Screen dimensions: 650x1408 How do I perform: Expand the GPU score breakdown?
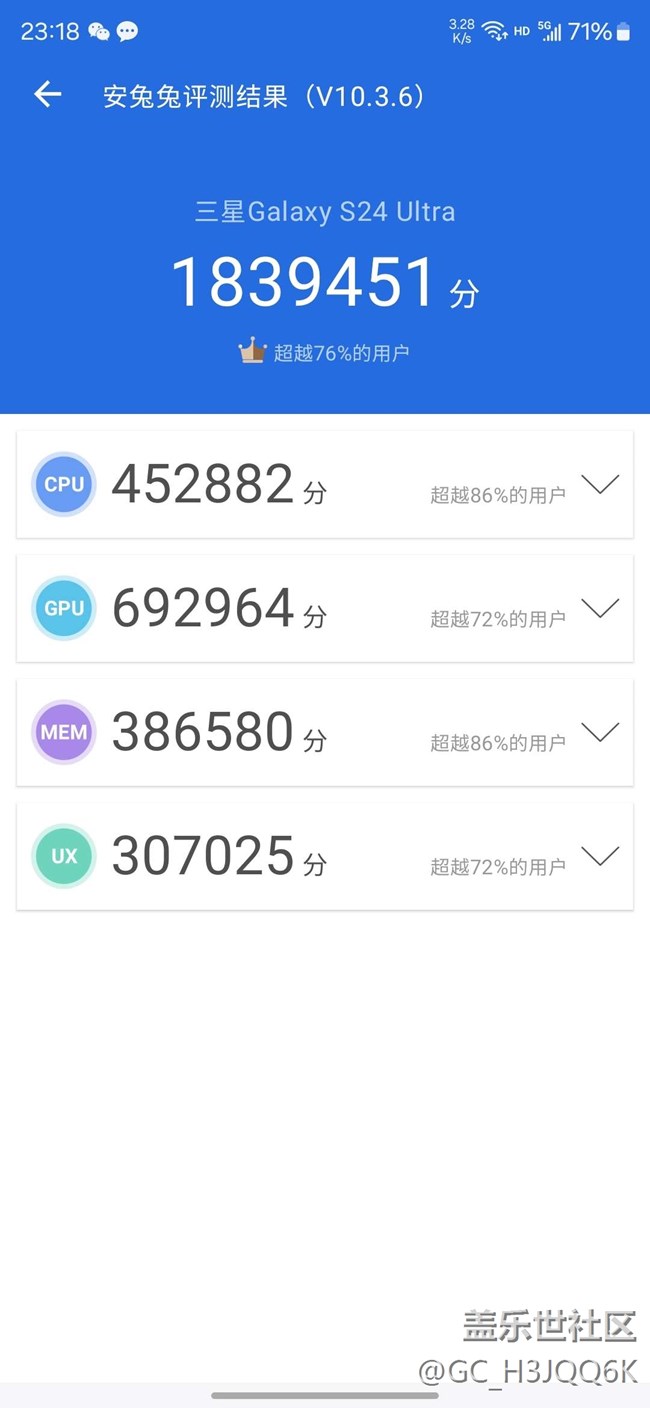600,609
